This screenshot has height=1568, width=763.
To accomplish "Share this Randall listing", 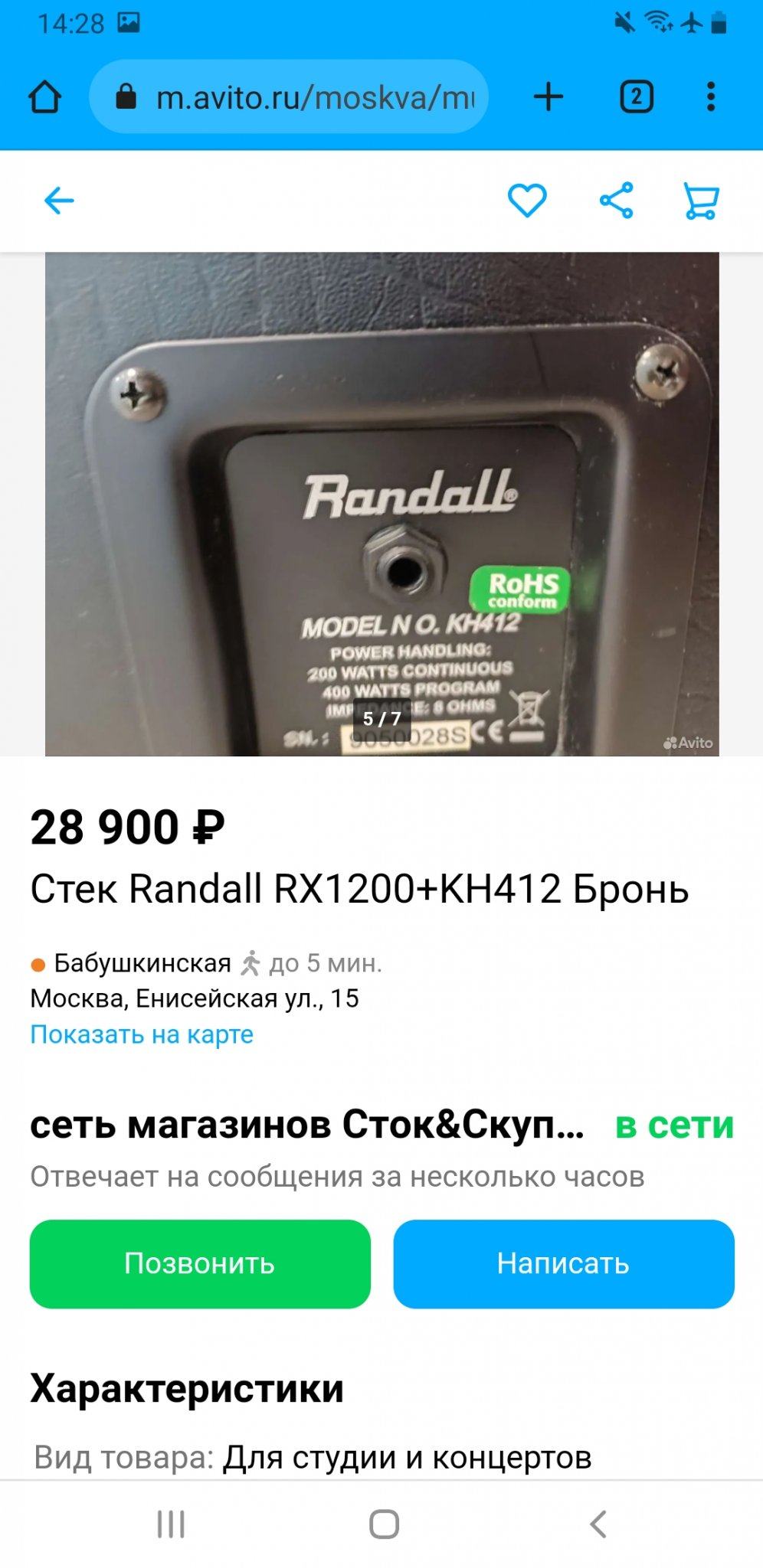I will (x=616, y=201).
